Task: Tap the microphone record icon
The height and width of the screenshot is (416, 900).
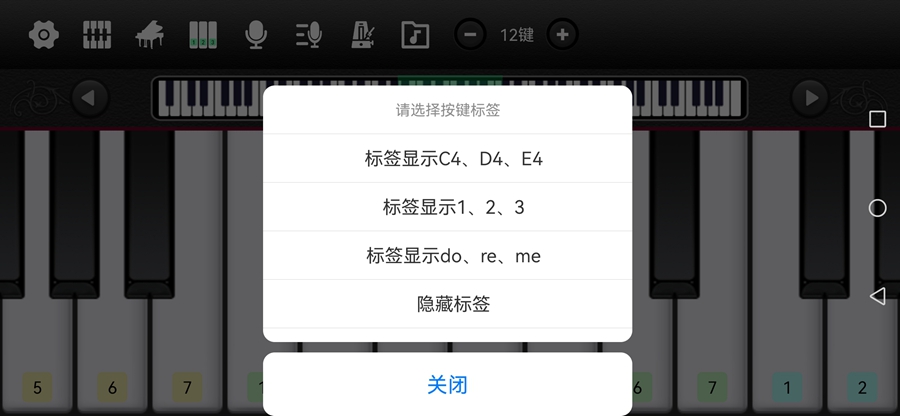Action: pos(256,35)
